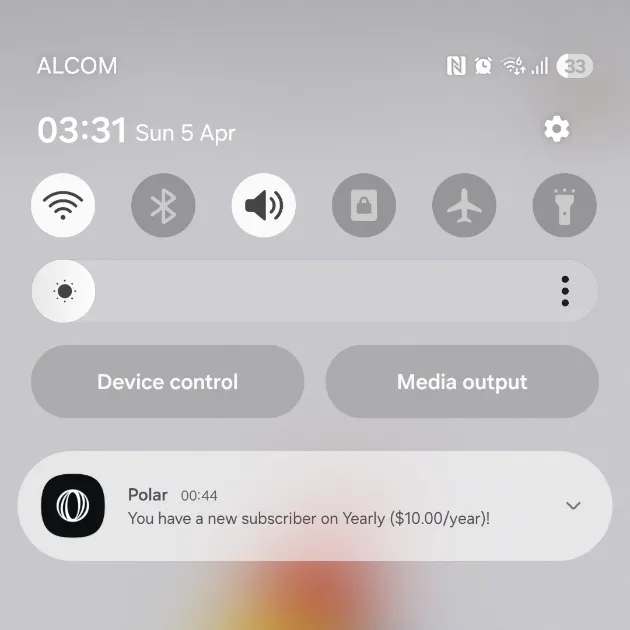Image resolution: width=630 pixels, height=630 pixels.
Task: Open Device control
Action: click(x=167, y=382)
